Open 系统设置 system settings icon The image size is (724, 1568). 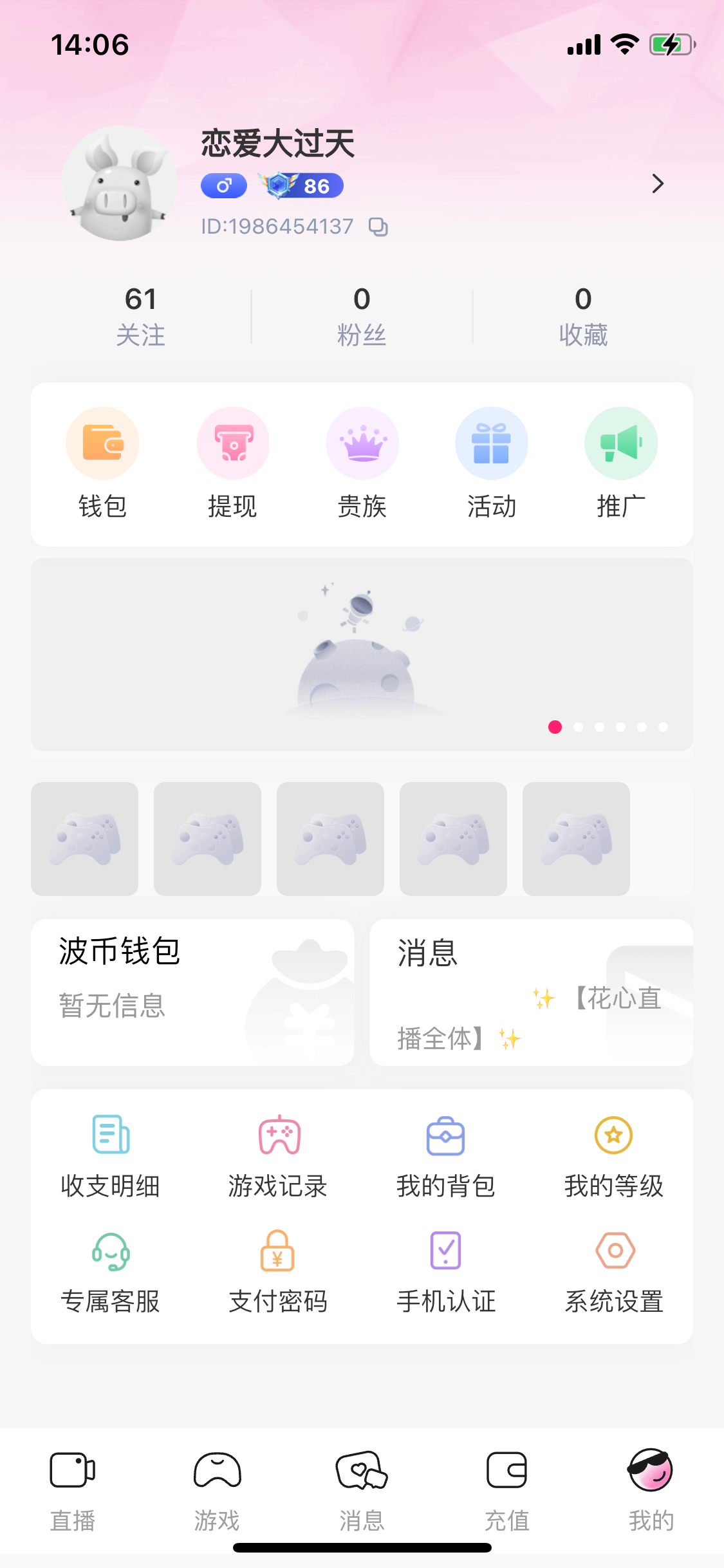(613, 1251)
